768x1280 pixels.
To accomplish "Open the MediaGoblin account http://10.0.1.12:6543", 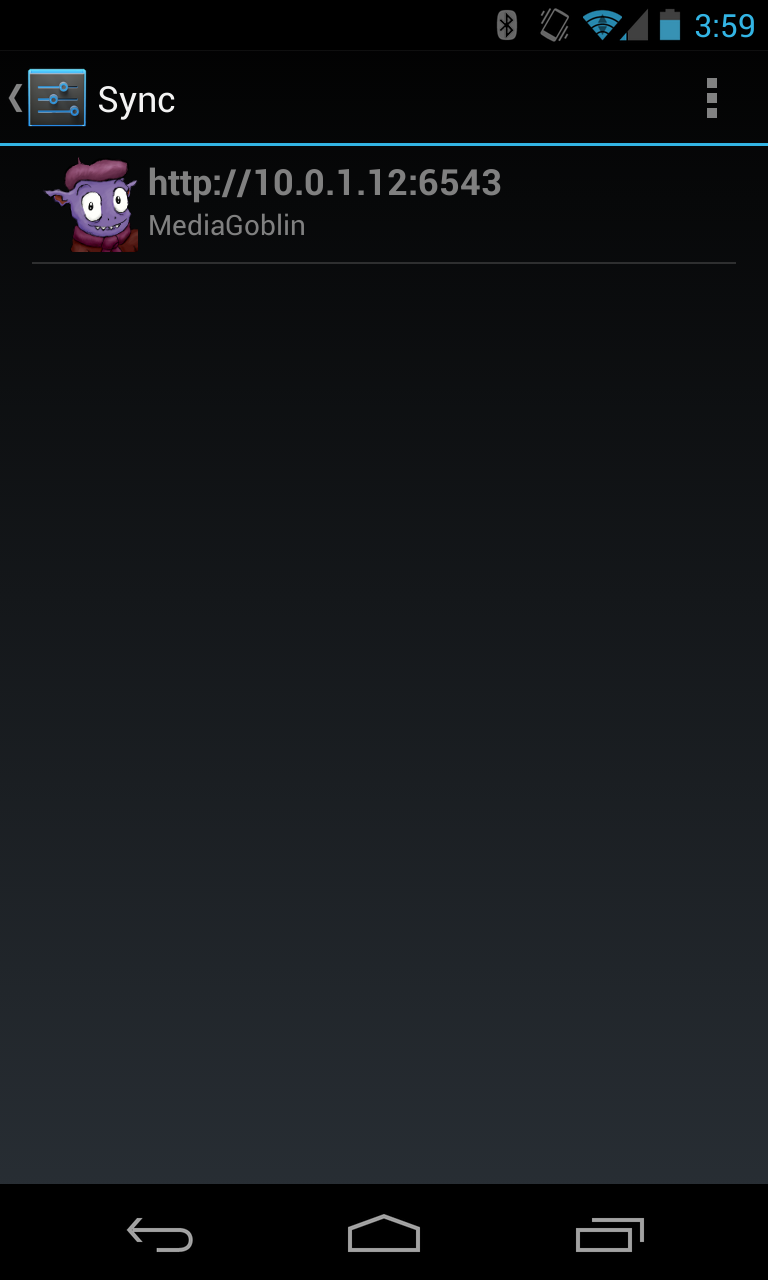I will [x=384, y=204].
